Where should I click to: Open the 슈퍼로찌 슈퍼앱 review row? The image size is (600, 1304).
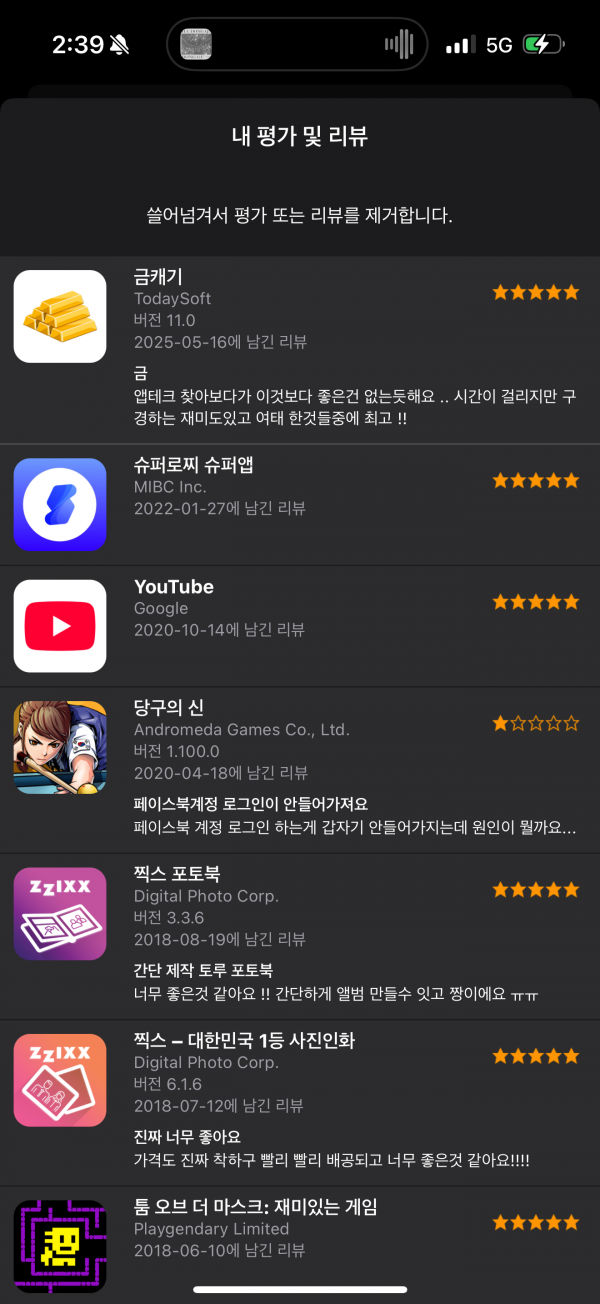(300, 505)
